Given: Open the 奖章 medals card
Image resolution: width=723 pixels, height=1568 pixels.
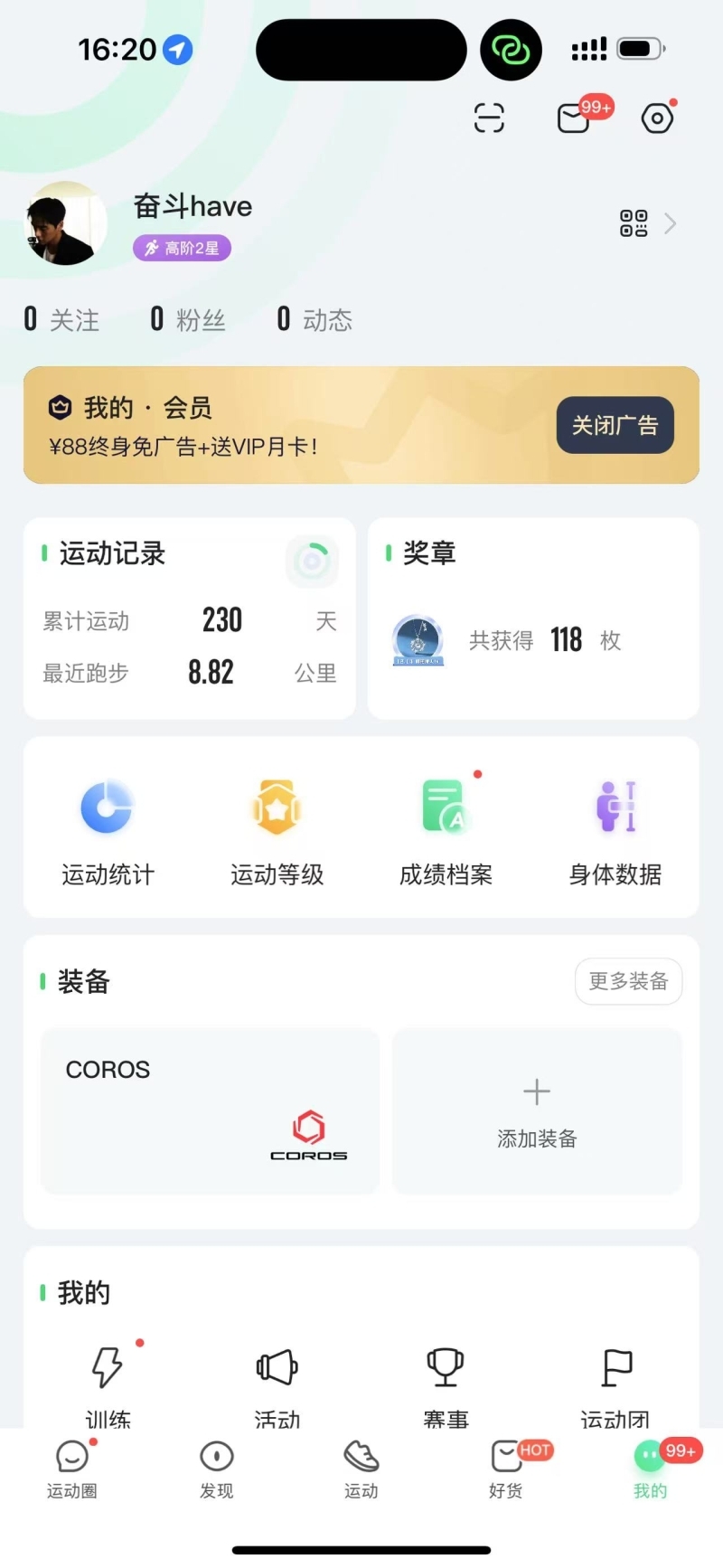Looking at the screenshot, I should [533, 619].
